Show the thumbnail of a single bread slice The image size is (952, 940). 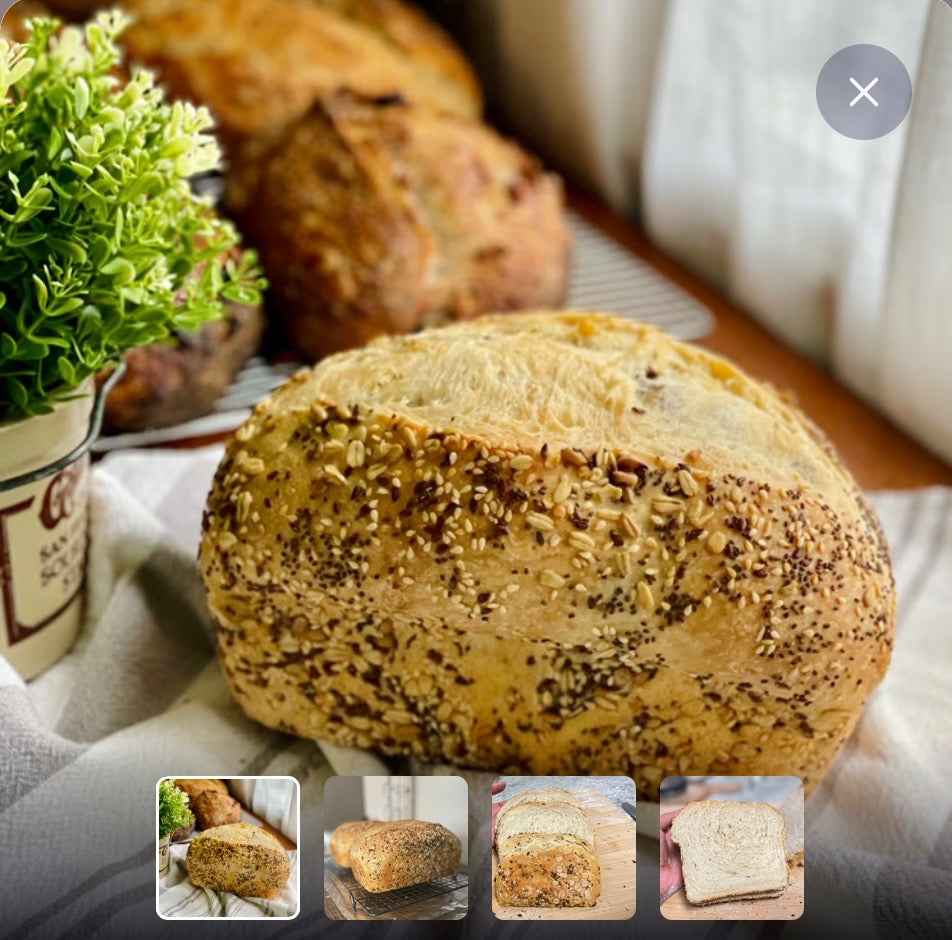[731, 847]
